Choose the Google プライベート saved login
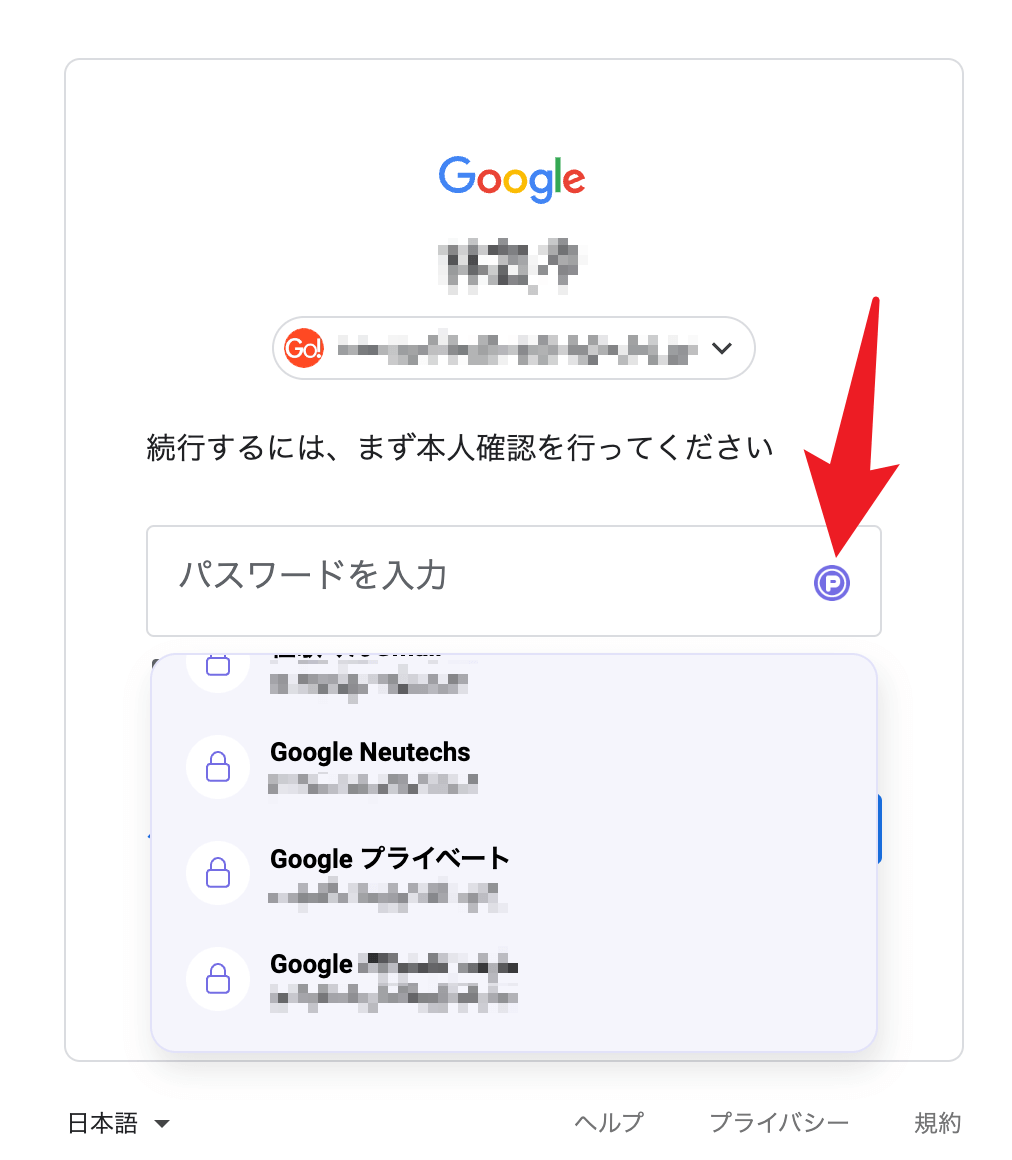Viewport: 1012px width, 1160px height. tap(390, 872)
